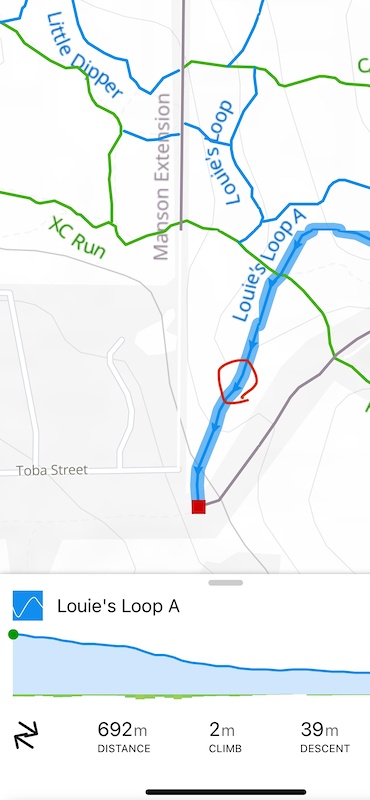Reverse the trail direction with arrows icon

coord(26,735)
